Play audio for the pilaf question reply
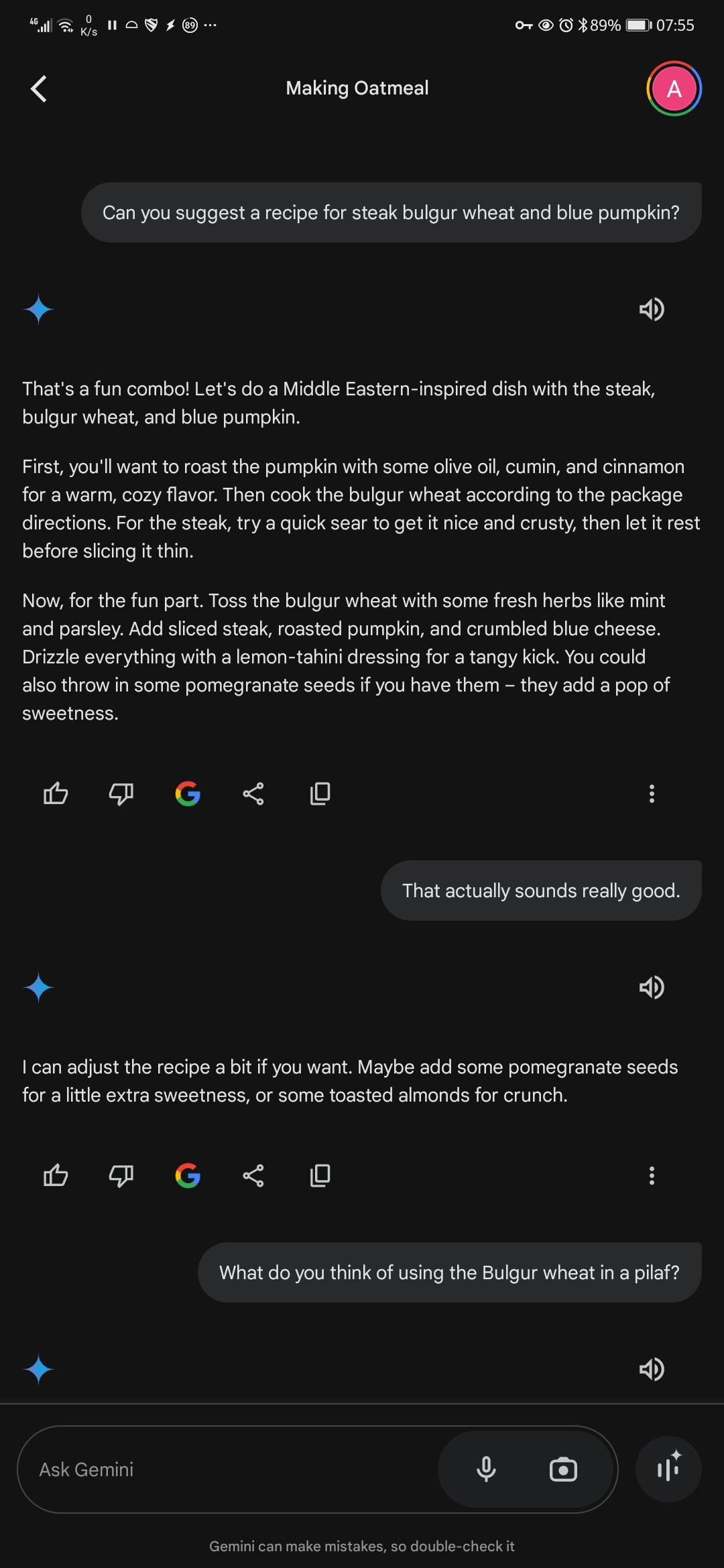 [x=651, y=1370]
